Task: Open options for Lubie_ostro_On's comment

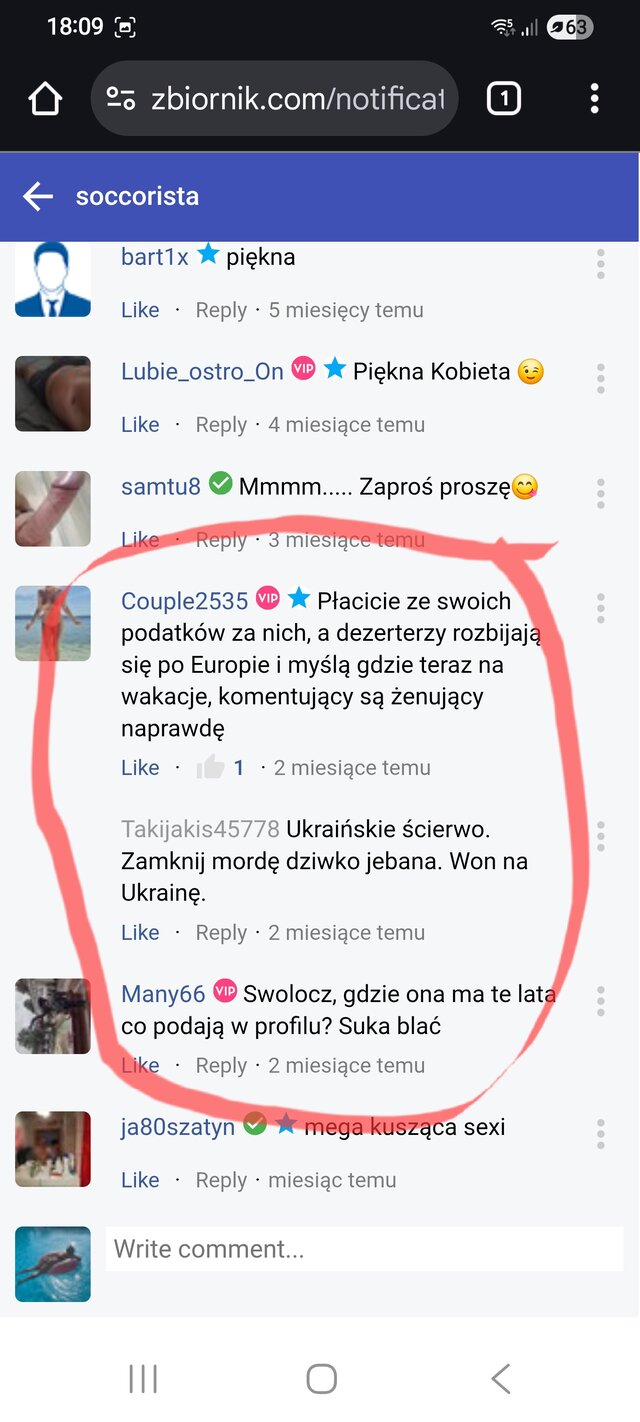Action: [x=600, y=379]
